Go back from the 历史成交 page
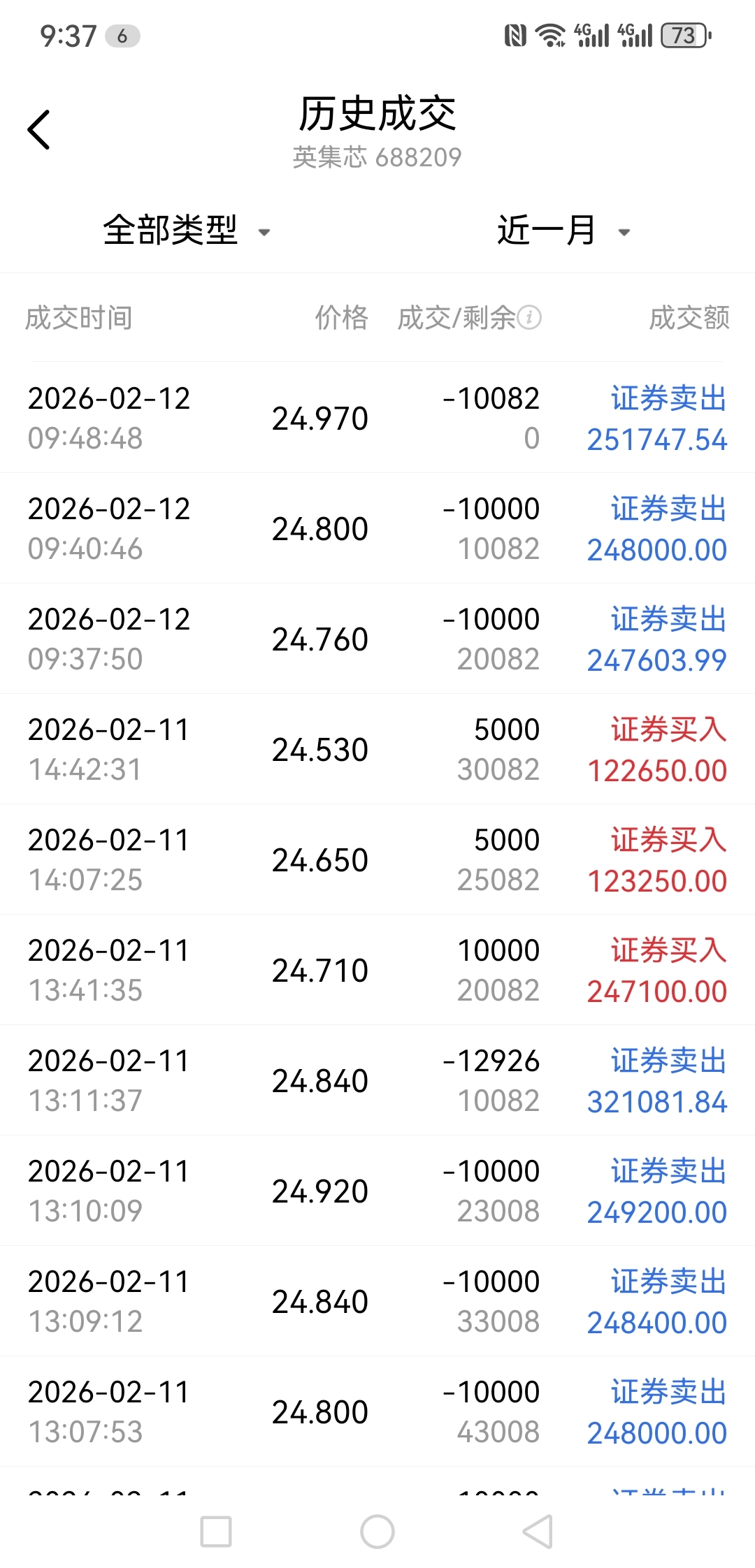Viewport: 755px width, 1568px height. click(39, 130)
